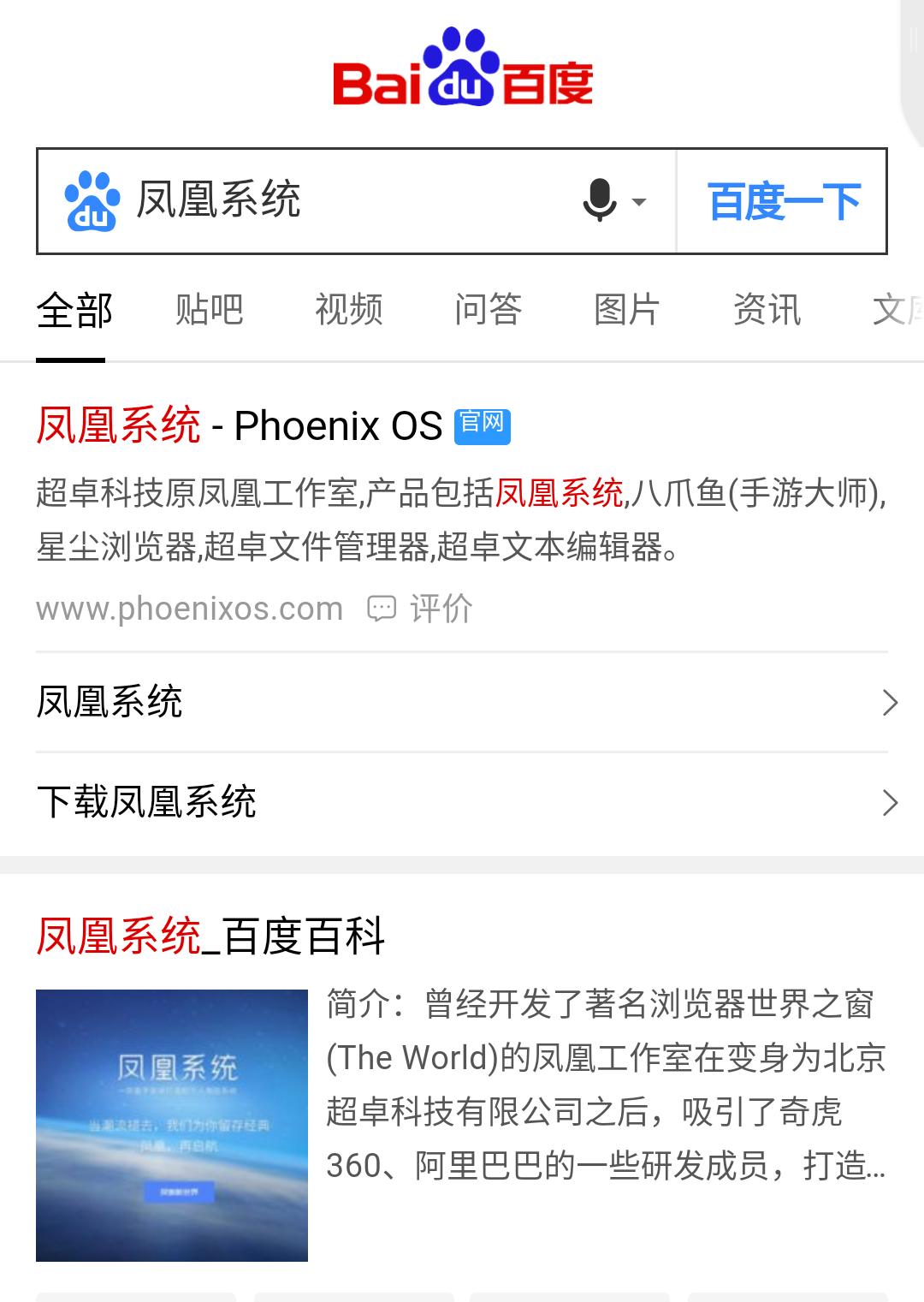
Task: Tap the microphone icon for voice search
Action: click(x=599, y=201)
